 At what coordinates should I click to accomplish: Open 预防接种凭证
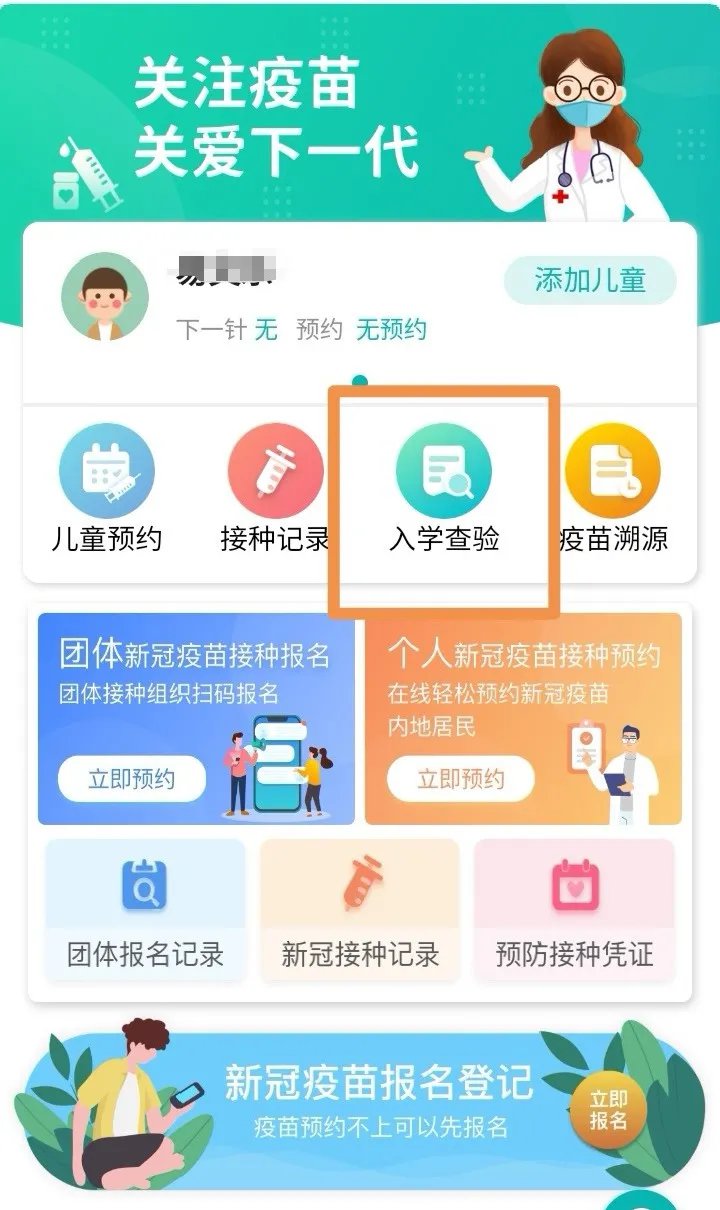click(574, 910)
